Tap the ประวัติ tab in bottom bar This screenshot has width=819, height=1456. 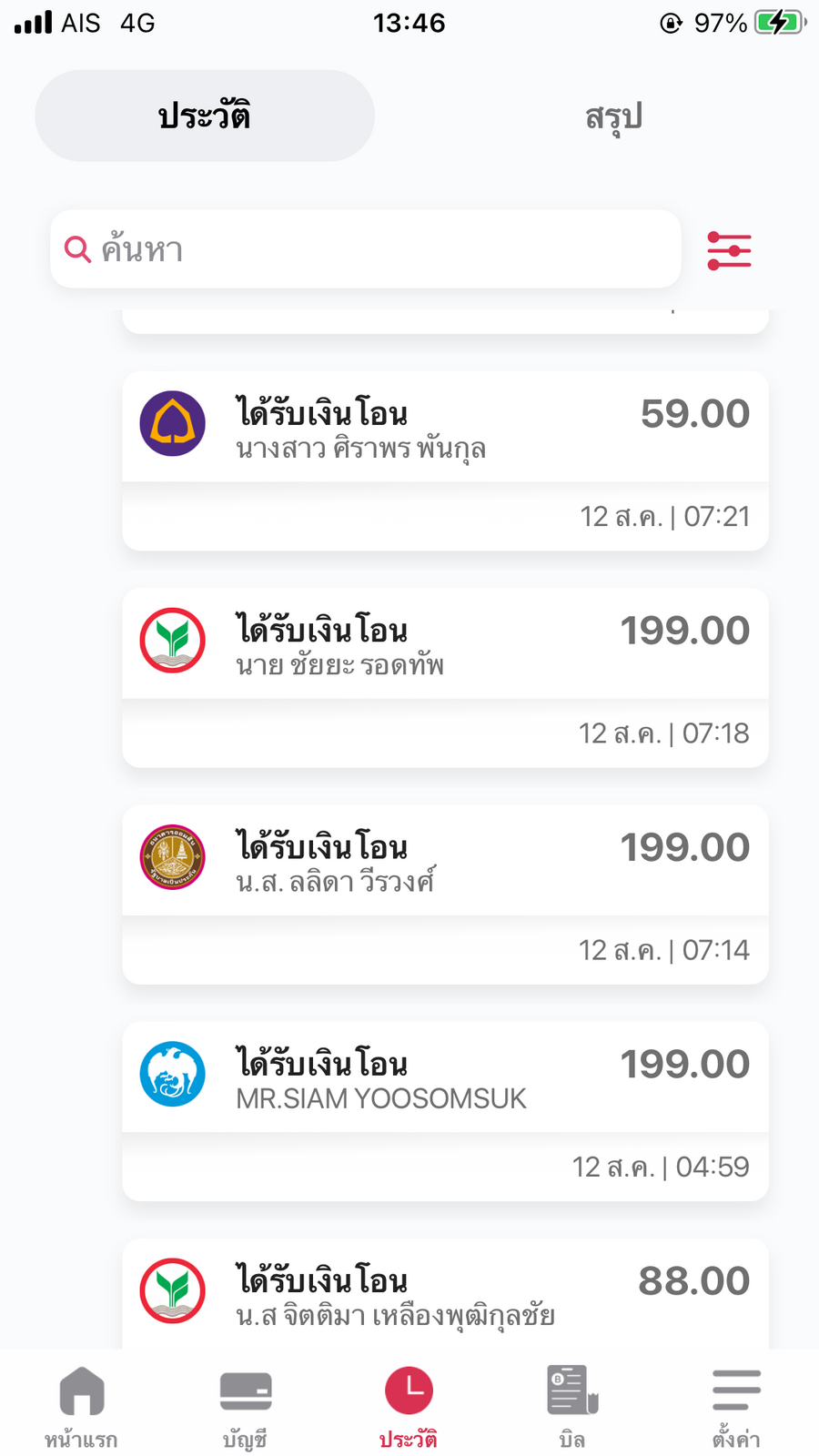click(409, 1407)
